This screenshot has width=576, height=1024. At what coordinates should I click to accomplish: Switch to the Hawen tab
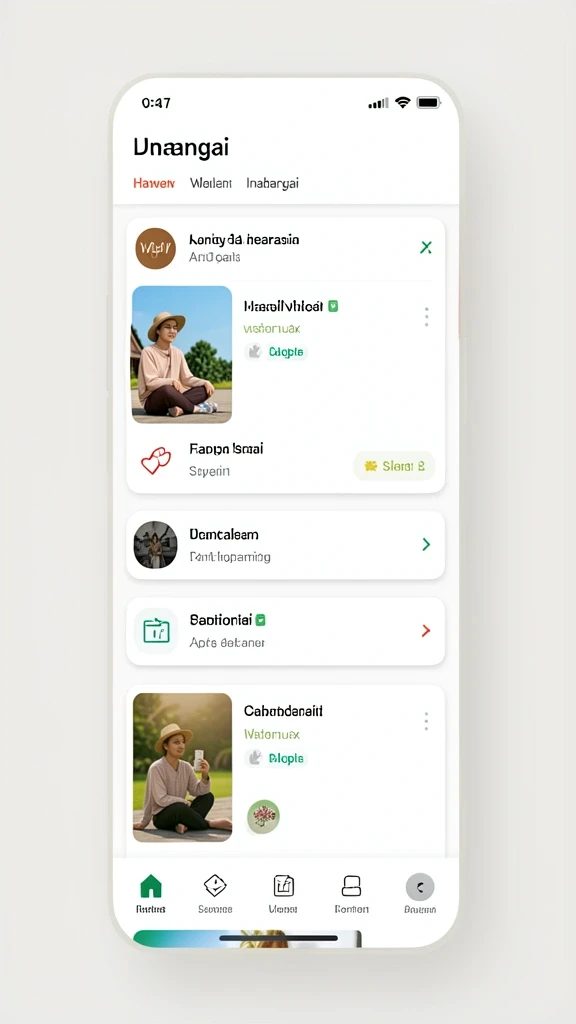[154, 184]
